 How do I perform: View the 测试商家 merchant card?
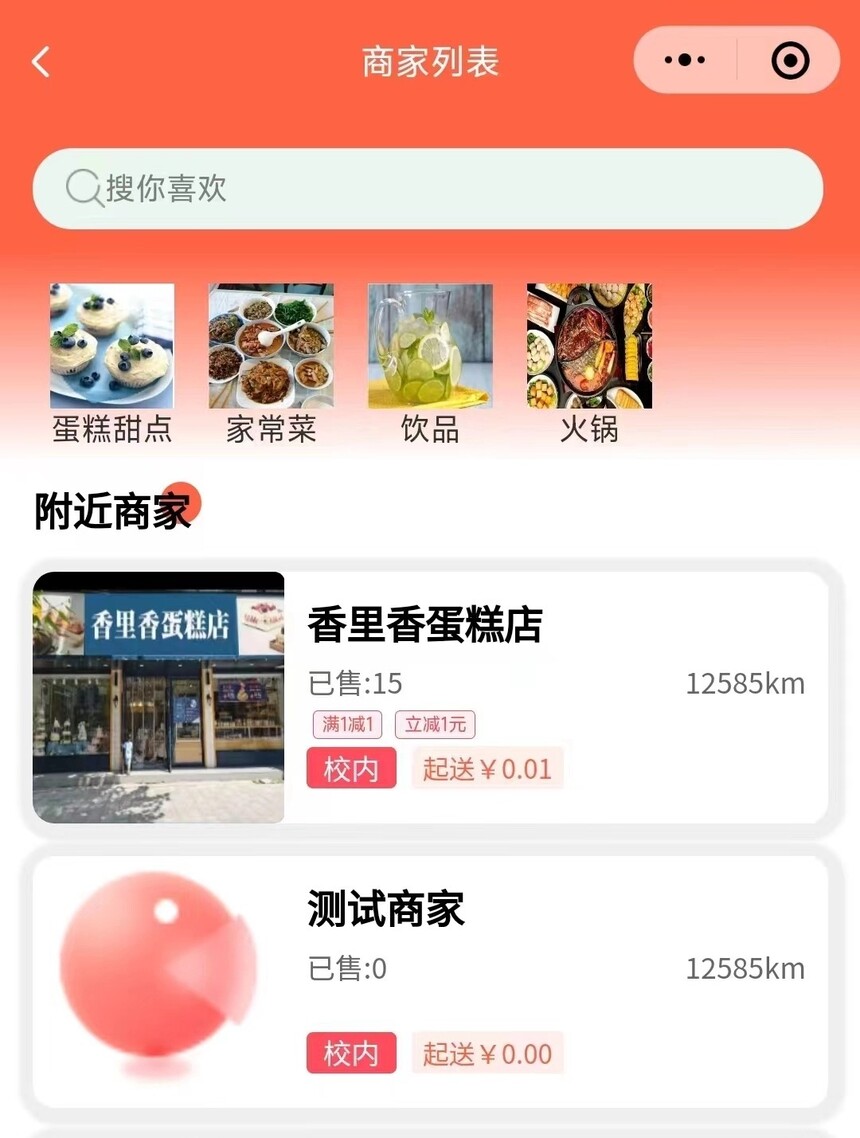tap(430, 980)
